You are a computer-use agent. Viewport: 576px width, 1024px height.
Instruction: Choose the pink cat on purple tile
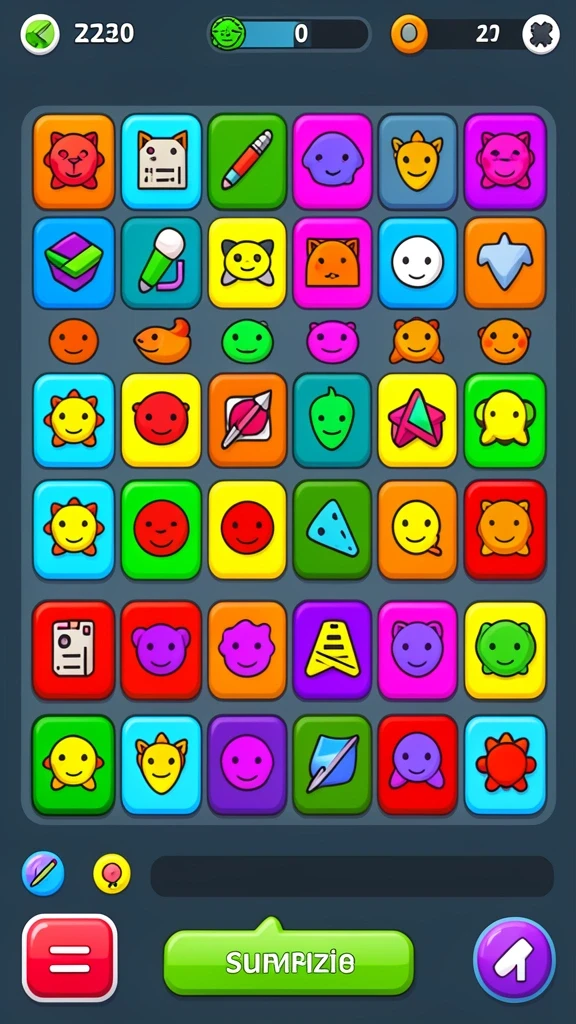click(x=505, y=161)
